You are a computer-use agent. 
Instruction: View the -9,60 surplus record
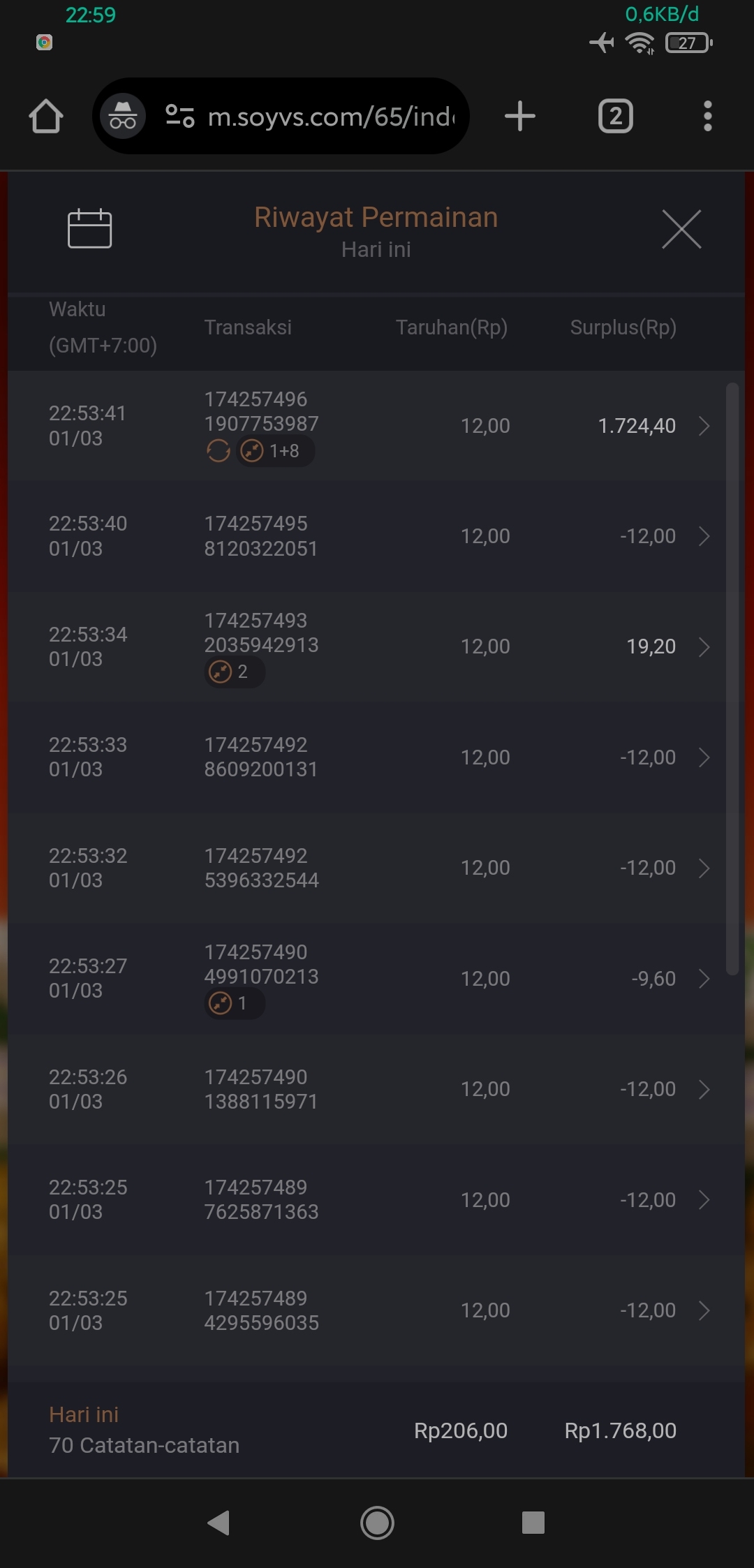pos(704,979)
